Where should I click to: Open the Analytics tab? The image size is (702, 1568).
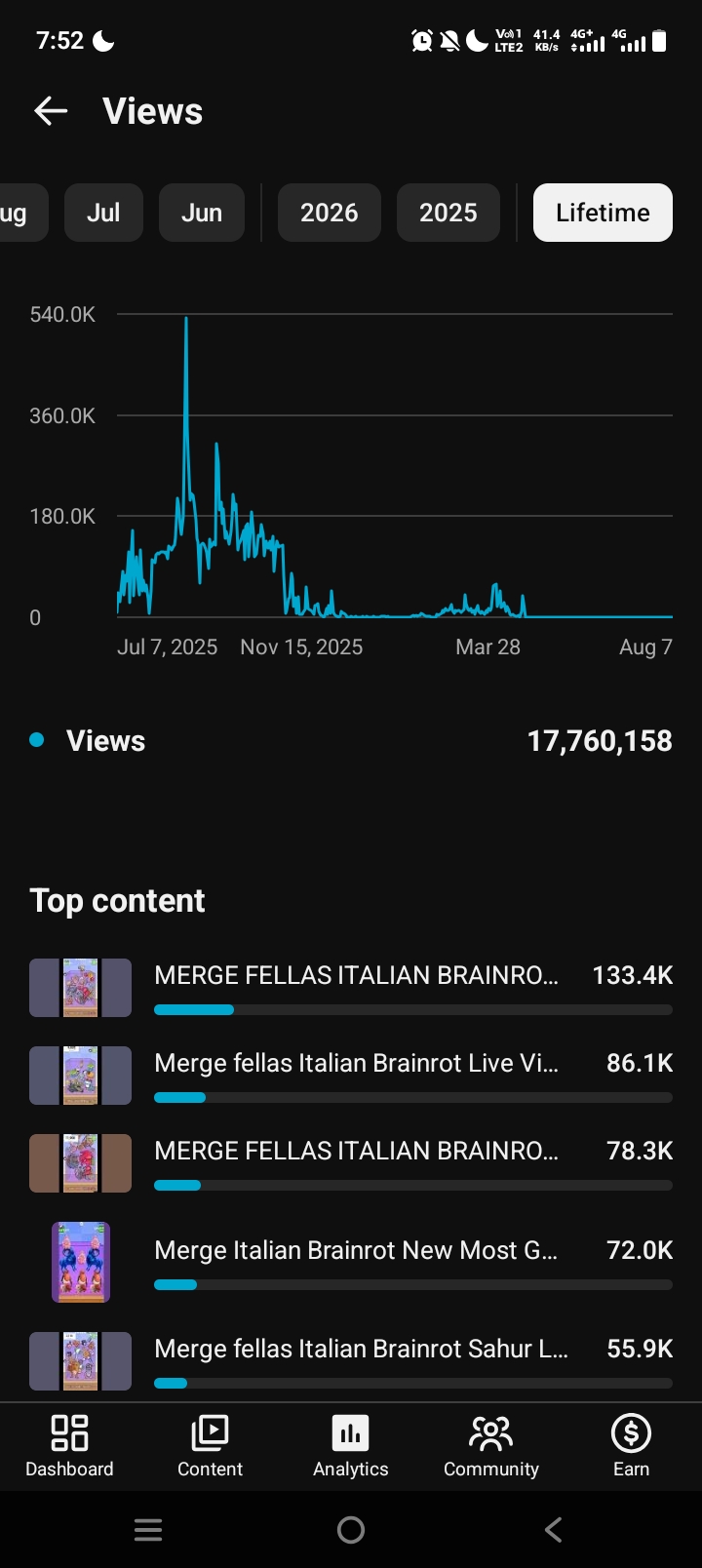click(x=351, y=1446)
